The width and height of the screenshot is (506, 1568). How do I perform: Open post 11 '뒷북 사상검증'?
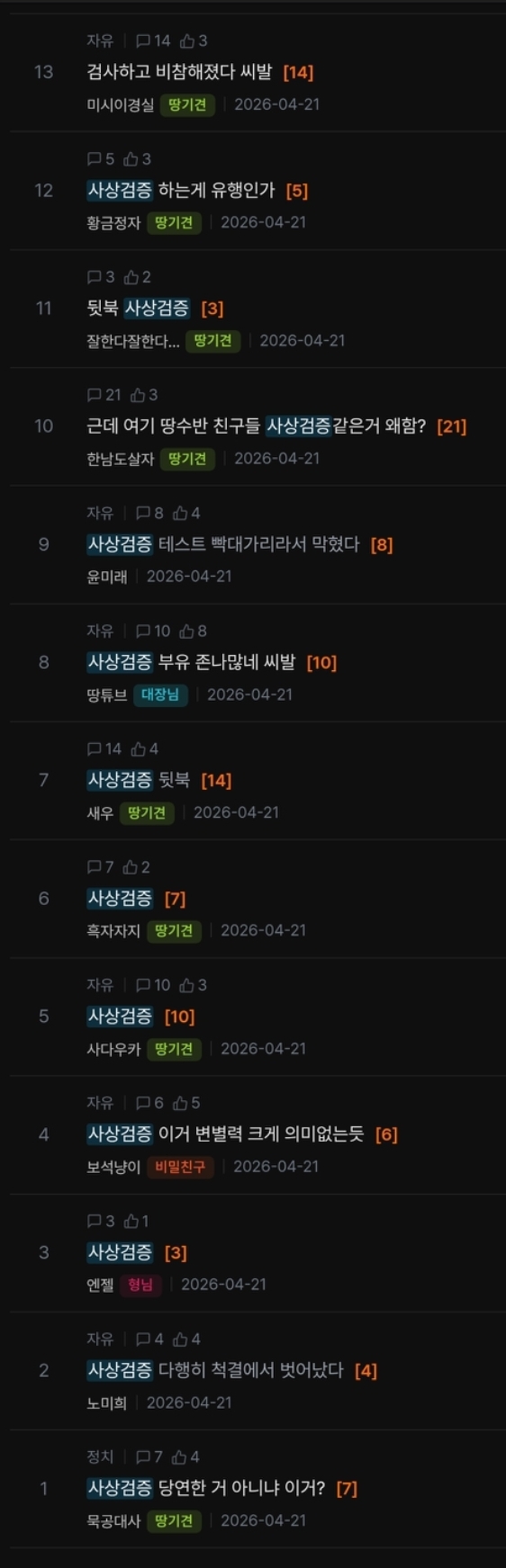click(x=138, y=308)
